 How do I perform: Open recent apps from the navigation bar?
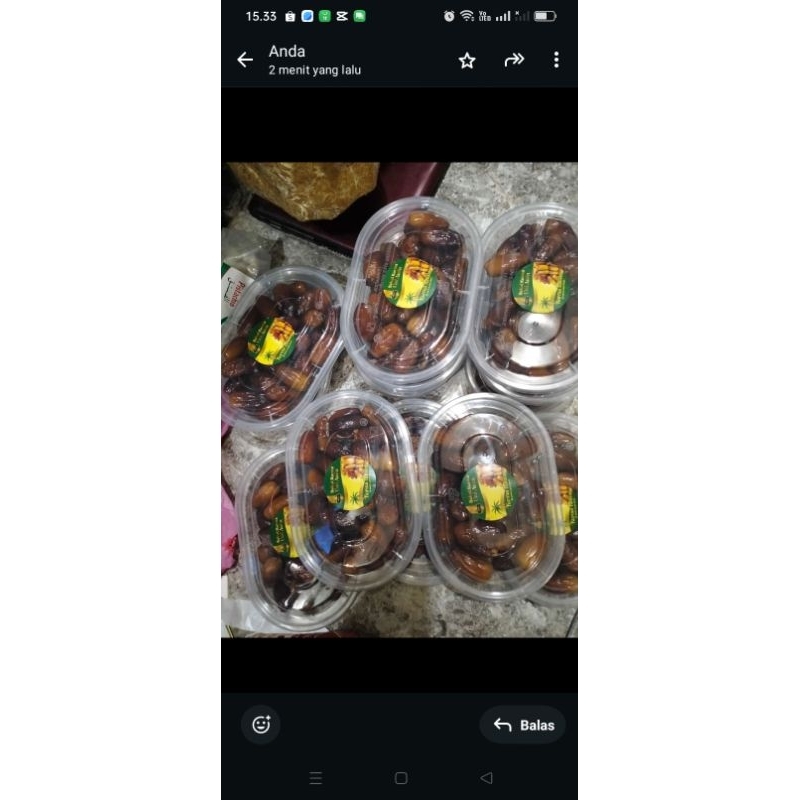pos(316,778)
